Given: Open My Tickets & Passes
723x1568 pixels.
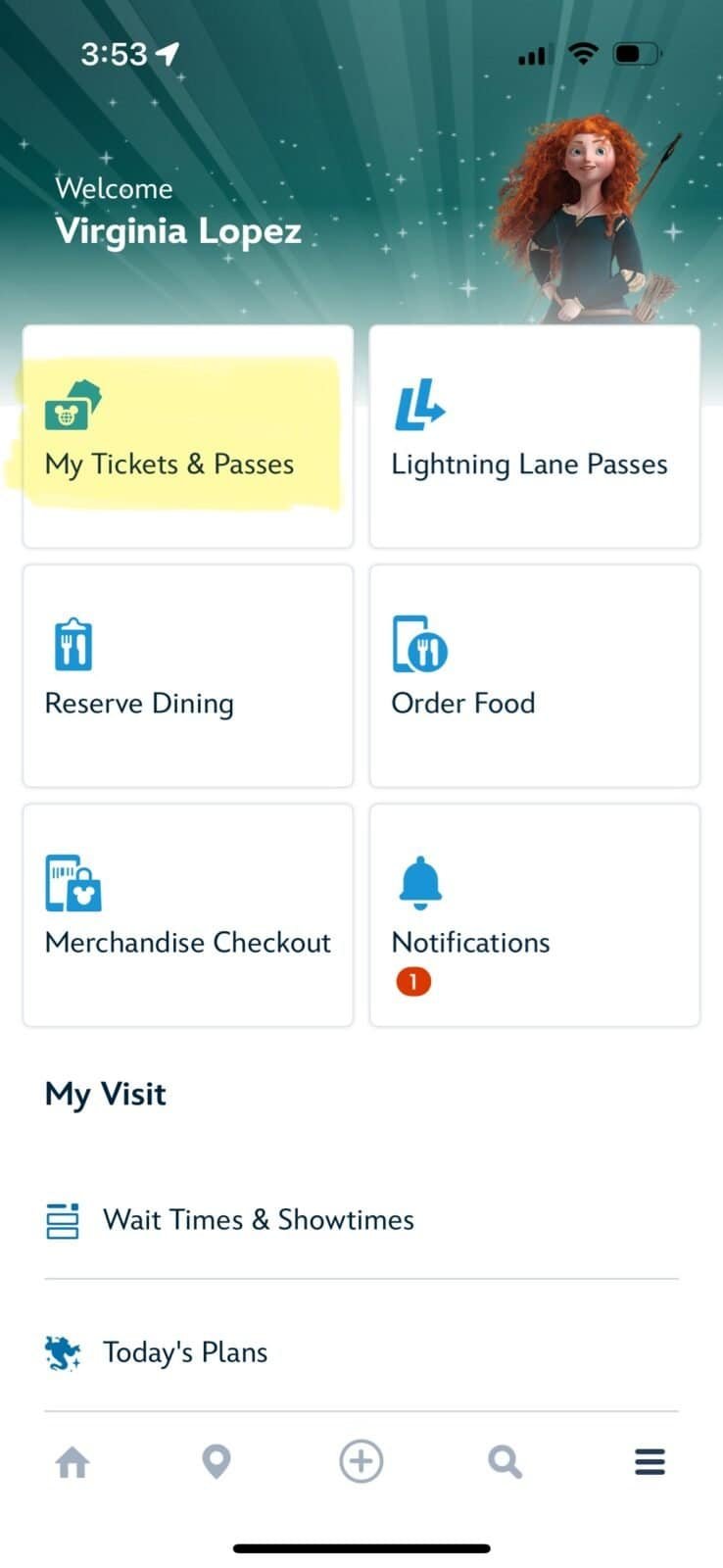Looking at the screenshot, I should (187, 437).
